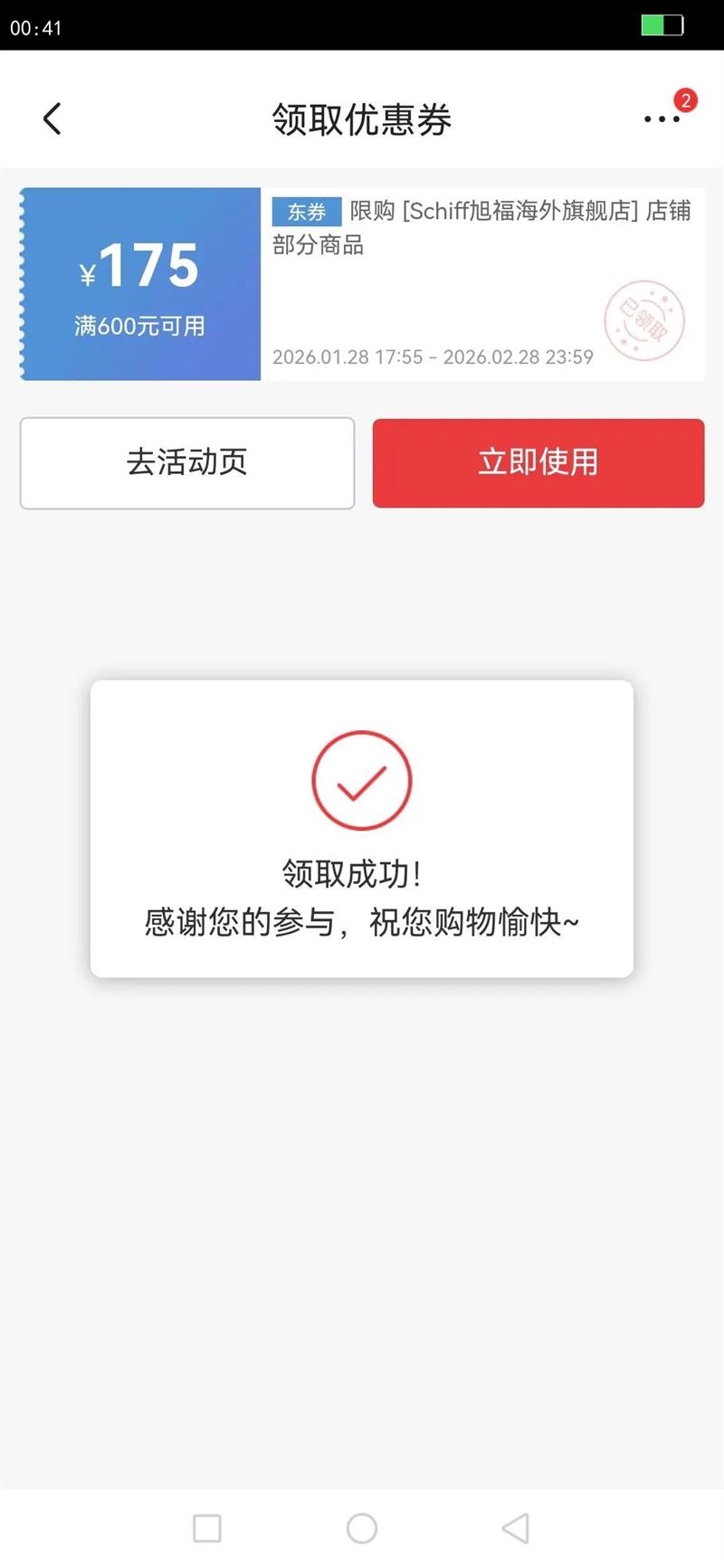Go back using the top-left arrow

click(x=52, y=119)
